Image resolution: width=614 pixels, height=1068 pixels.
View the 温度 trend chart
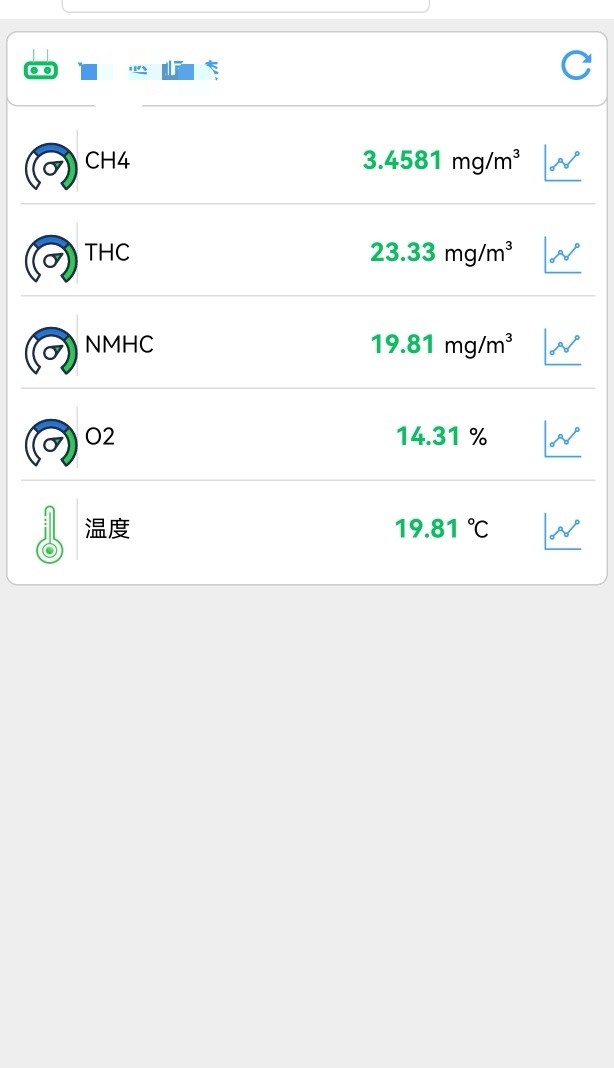click(x=563, y=530)
